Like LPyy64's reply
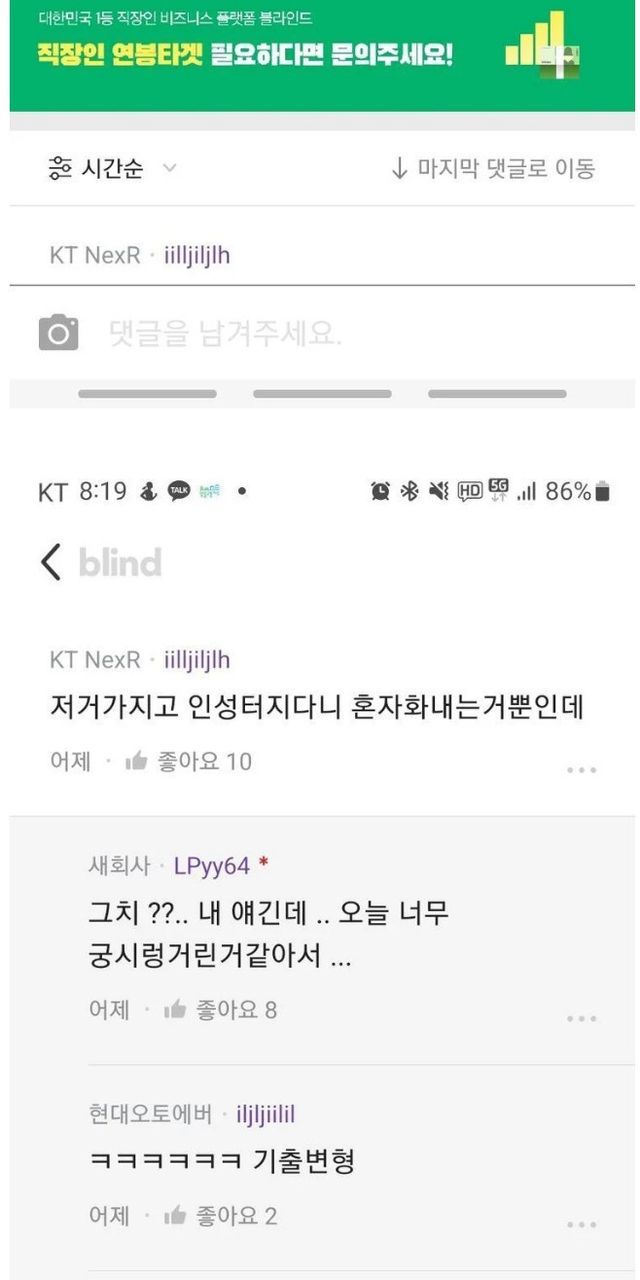This screenshot has width=640, height=1280. pos(220,1009)
